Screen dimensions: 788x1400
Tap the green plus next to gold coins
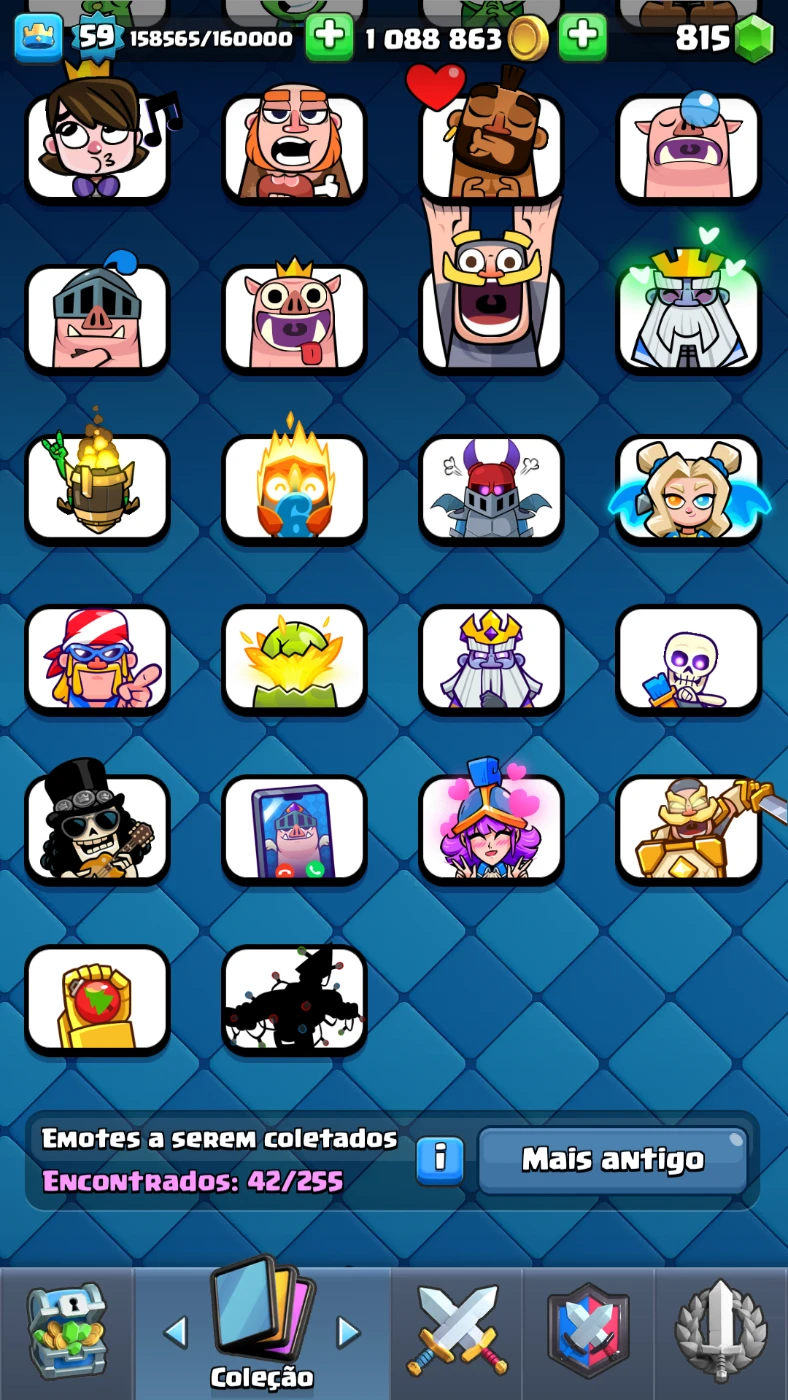582,38
